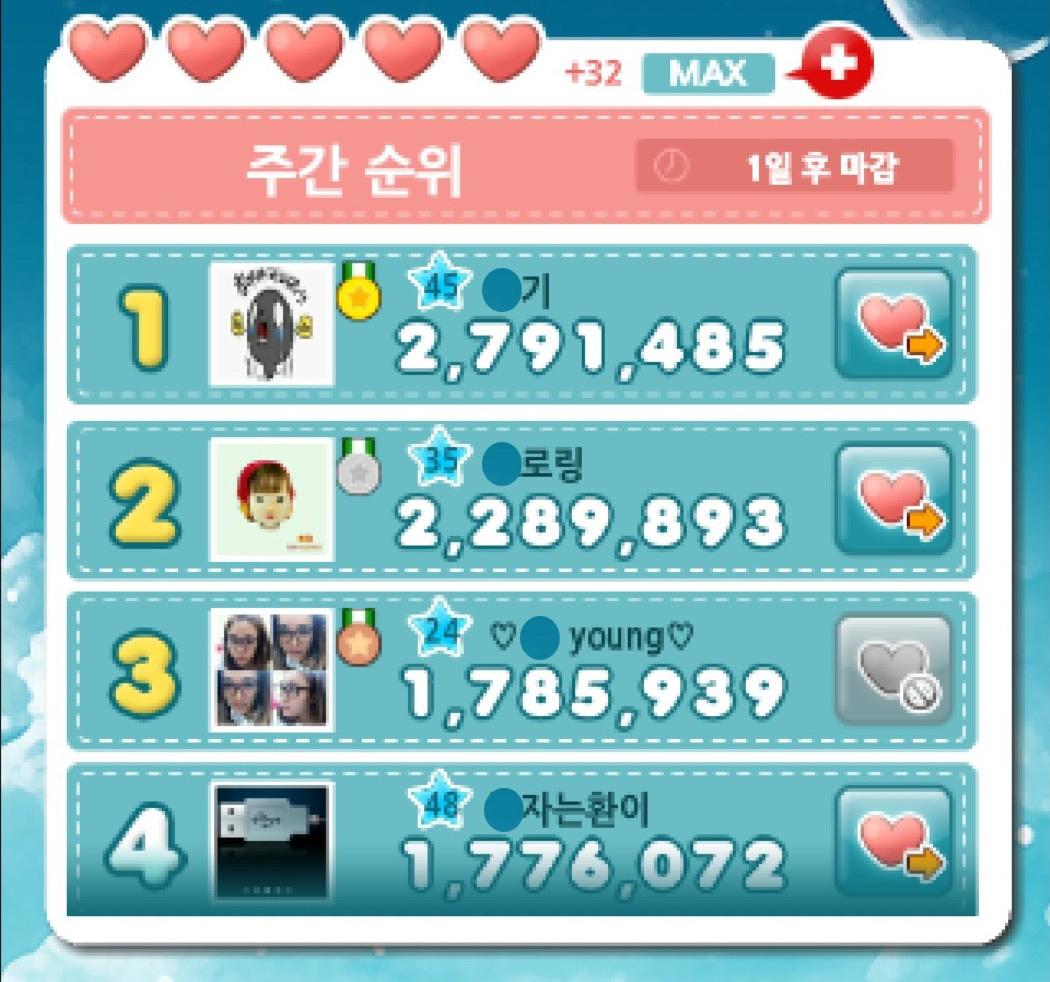Open the rank 1 player's profile picture
The image size is (1050, 982).
pos(272,324)
